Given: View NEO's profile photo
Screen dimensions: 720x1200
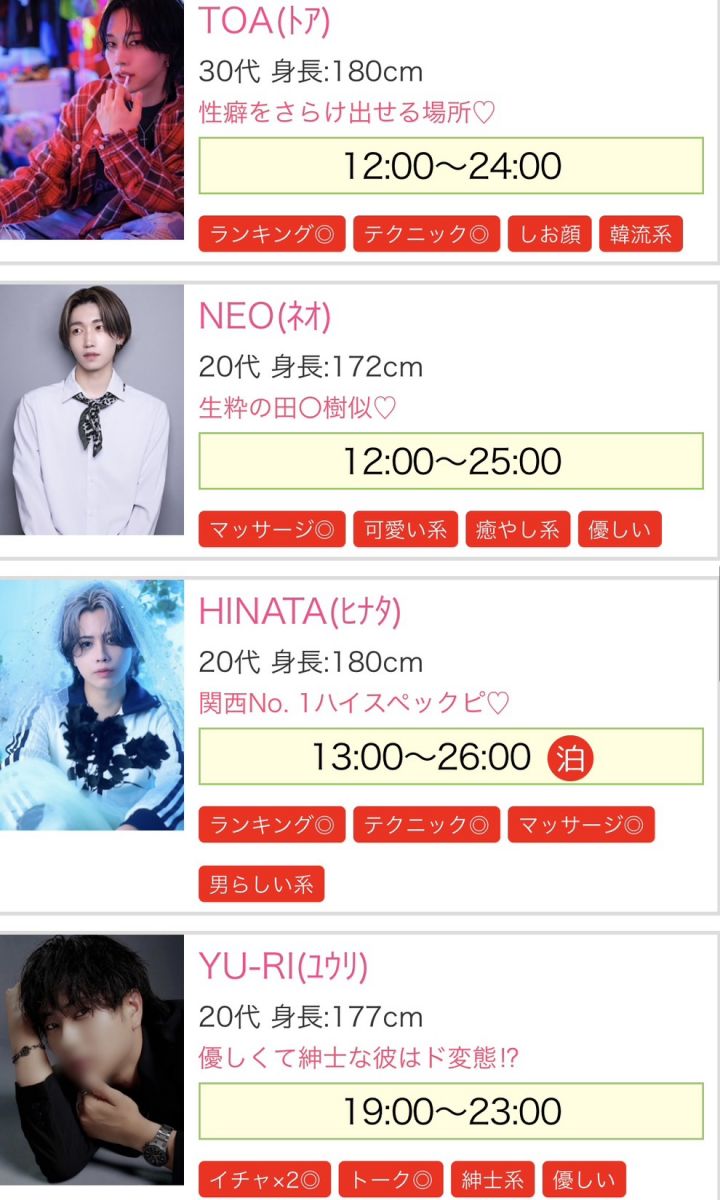Looking at the screenshot, I should [x=92, y=410].
